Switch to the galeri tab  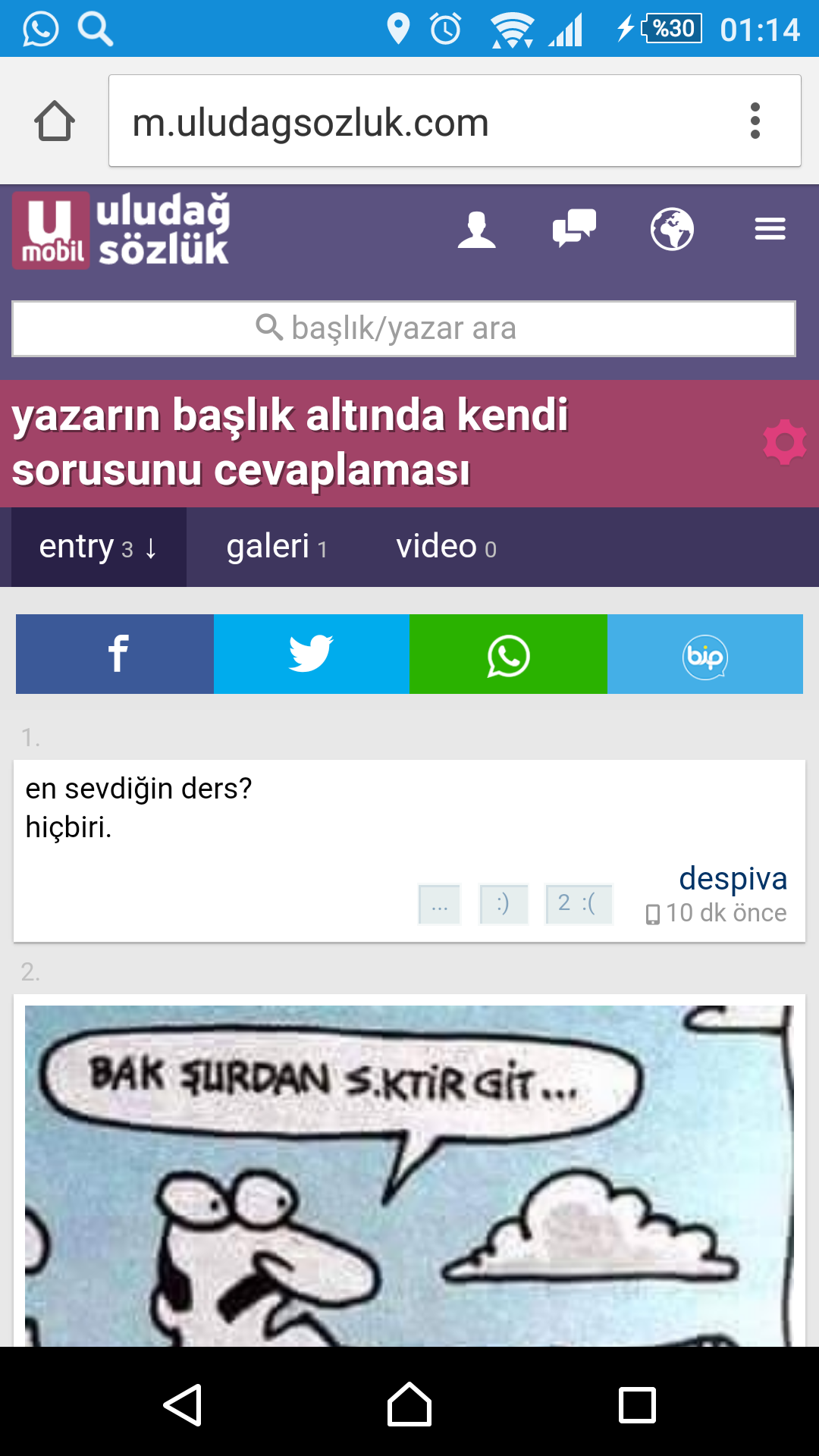pyautogui.click(x=277, y=547)
